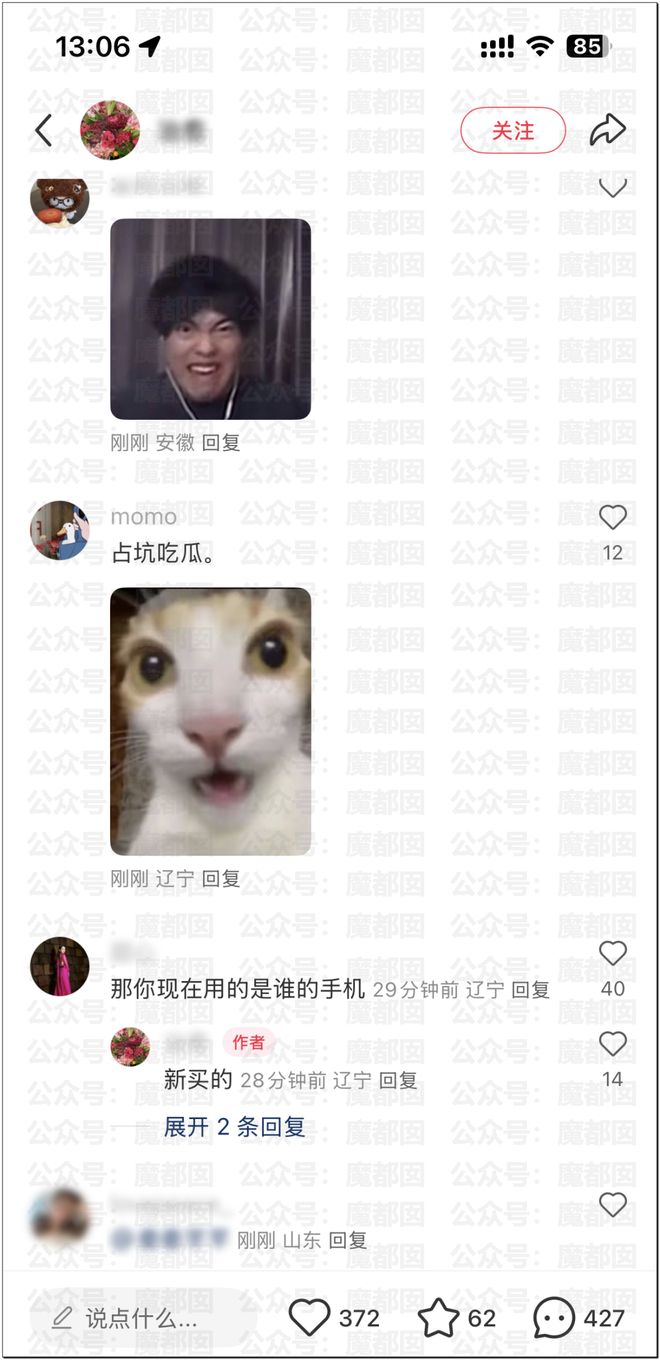Expand 展开 2 条回复

234,1127
